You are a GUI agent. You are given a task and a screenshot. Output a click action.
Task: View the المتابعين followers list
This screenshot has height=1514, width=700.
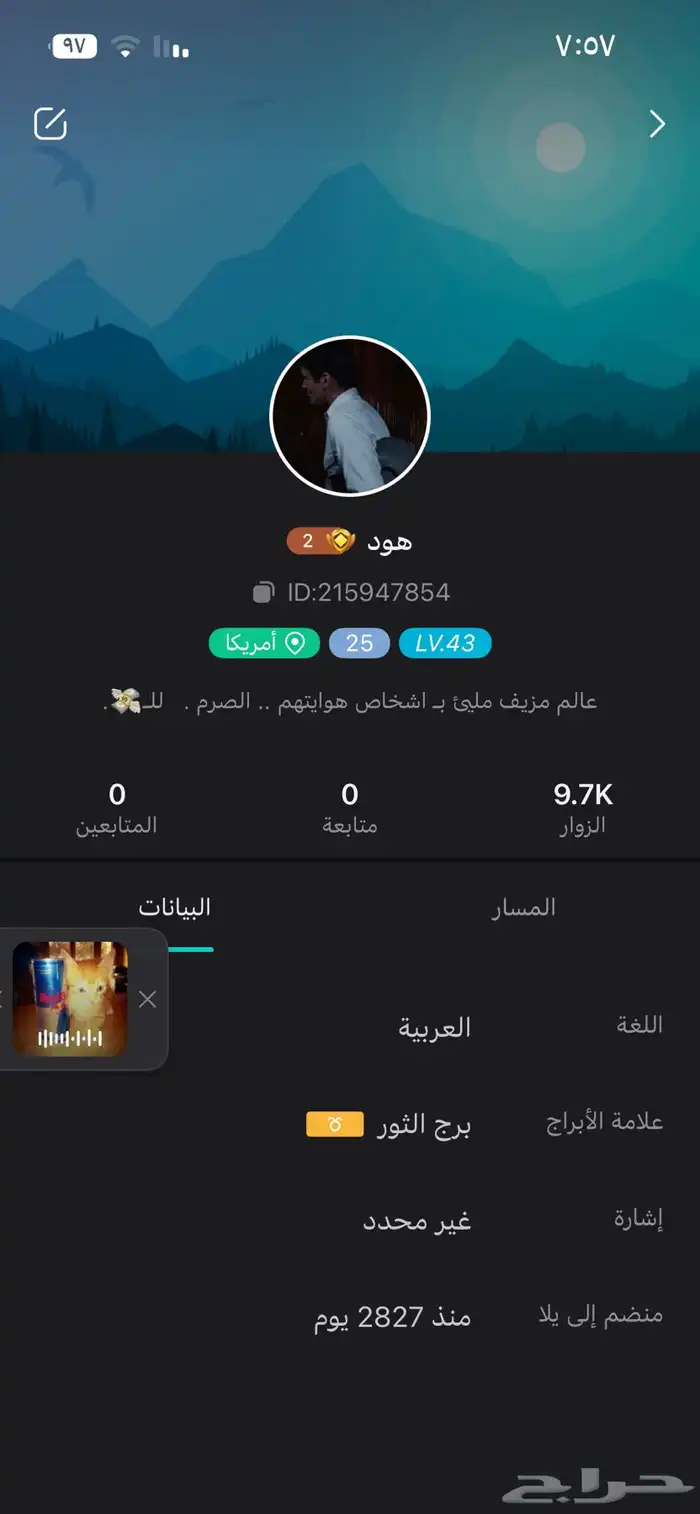(117, 808)
